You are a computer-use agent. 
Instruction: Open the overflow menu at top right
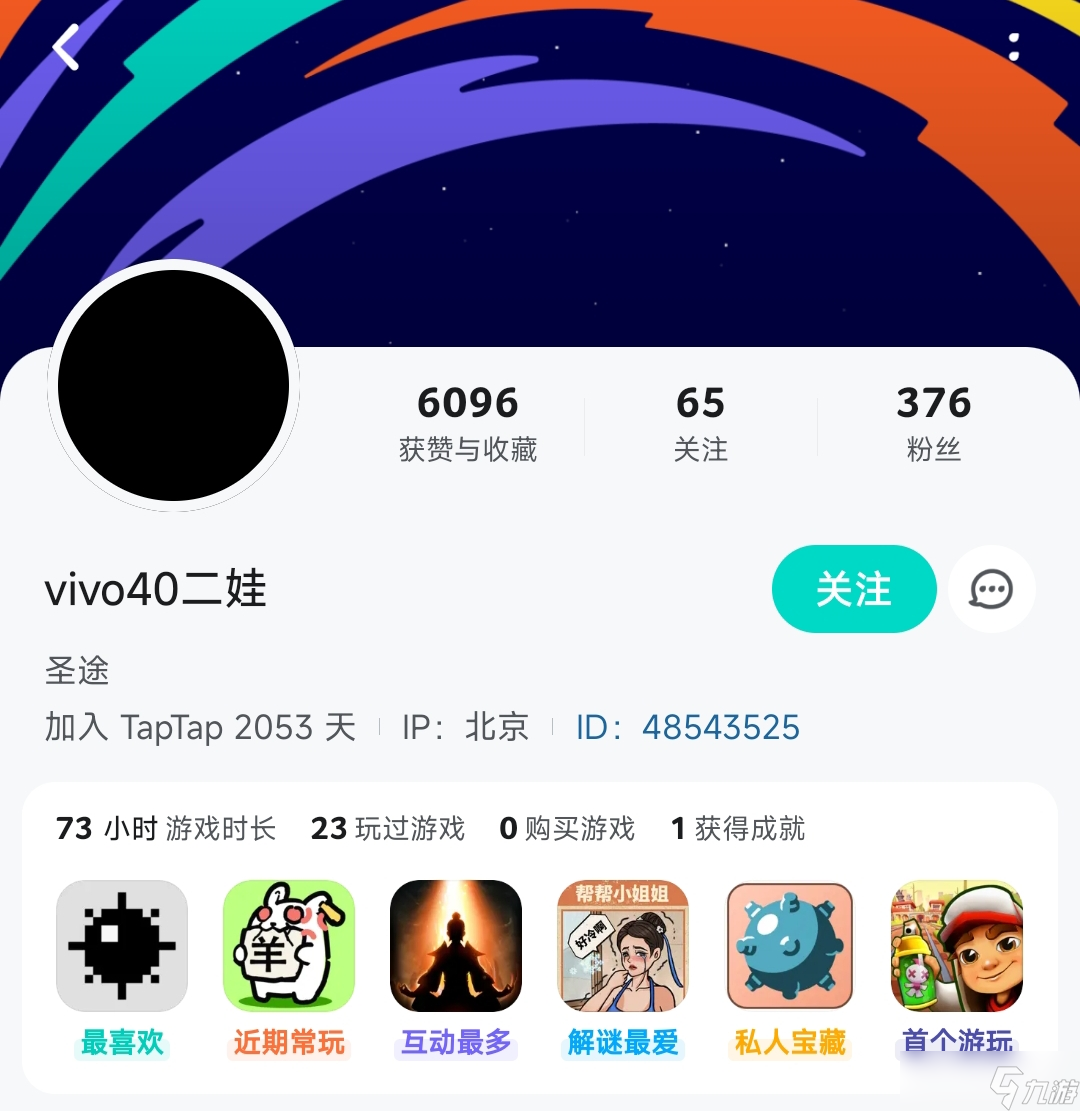[x=1013, y=47]
